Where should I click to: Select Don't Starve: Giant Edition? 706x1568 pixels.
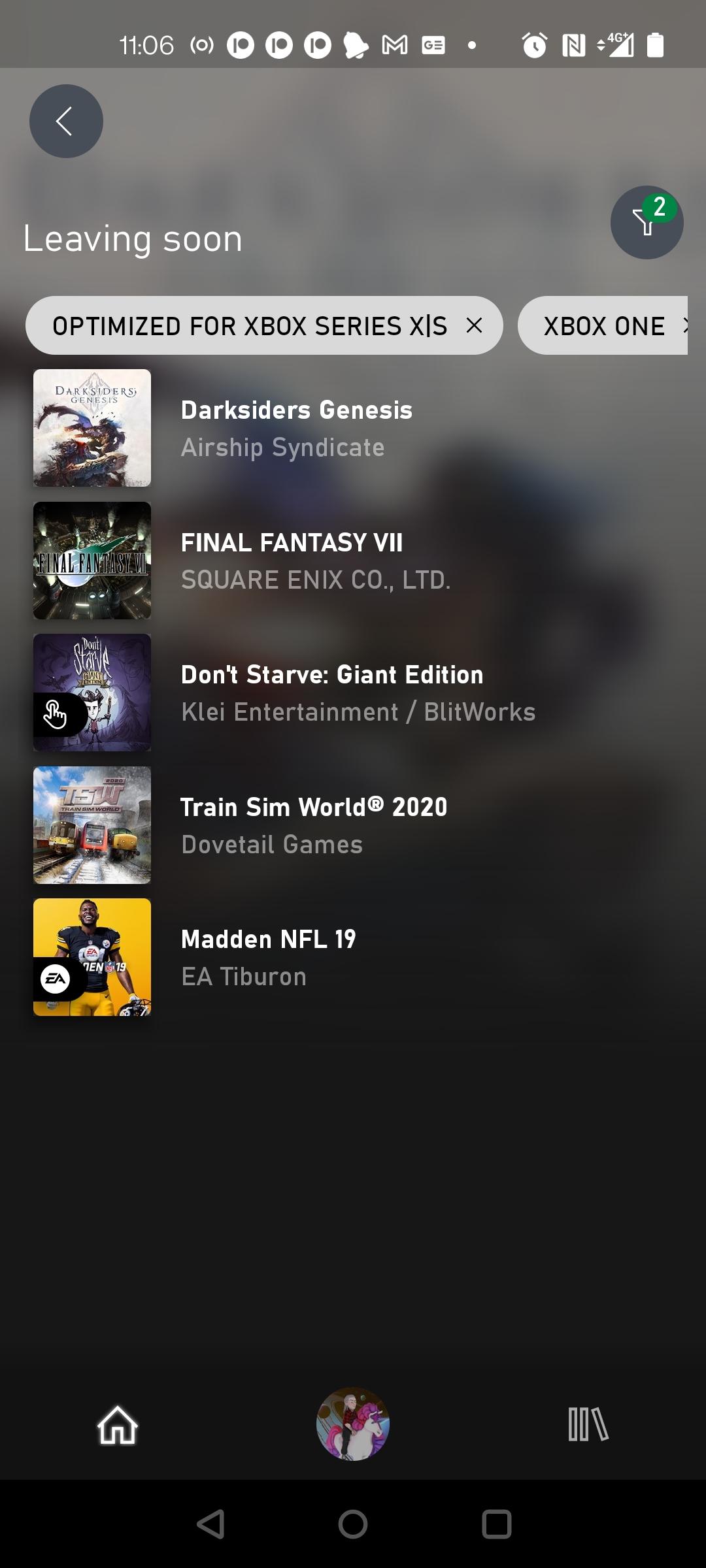click(x=332, y=693)
